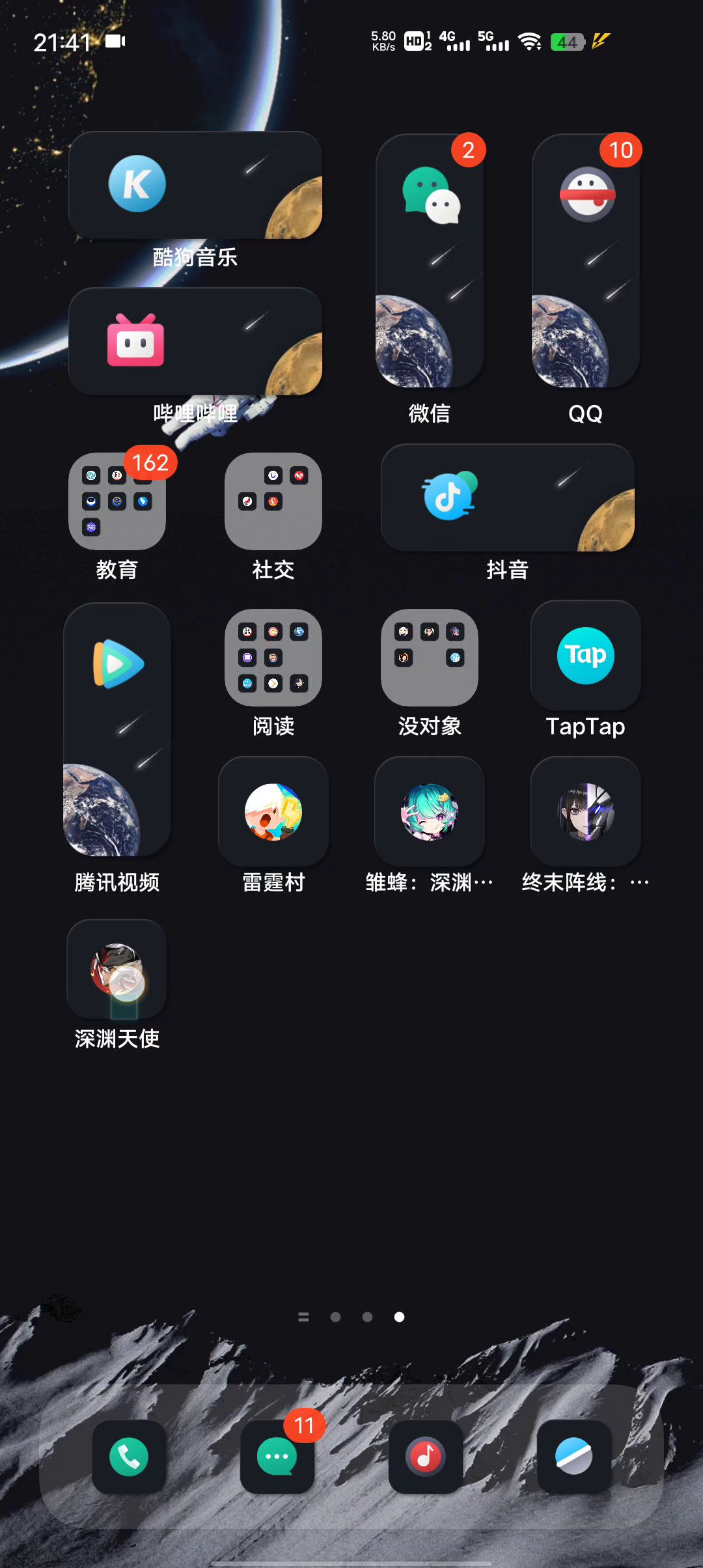Open 微信 with 2 unread notifications

(x=430, y=260)
